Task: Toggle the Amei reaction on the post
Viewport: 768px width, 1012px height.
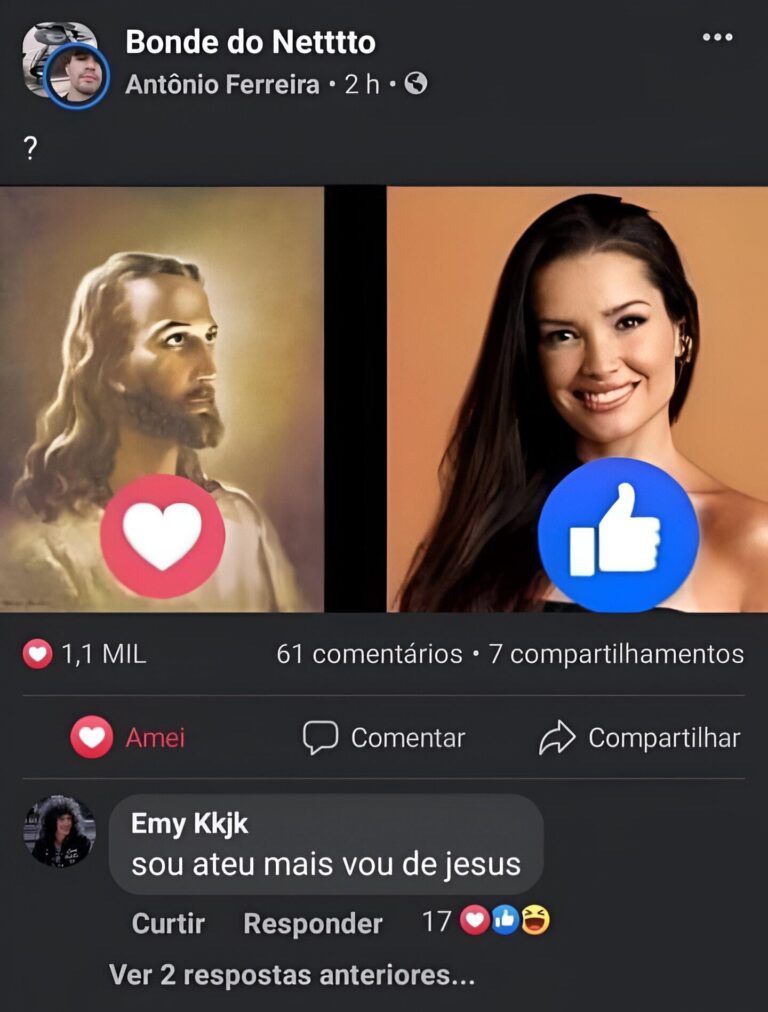Action: [x=128, y=738]
